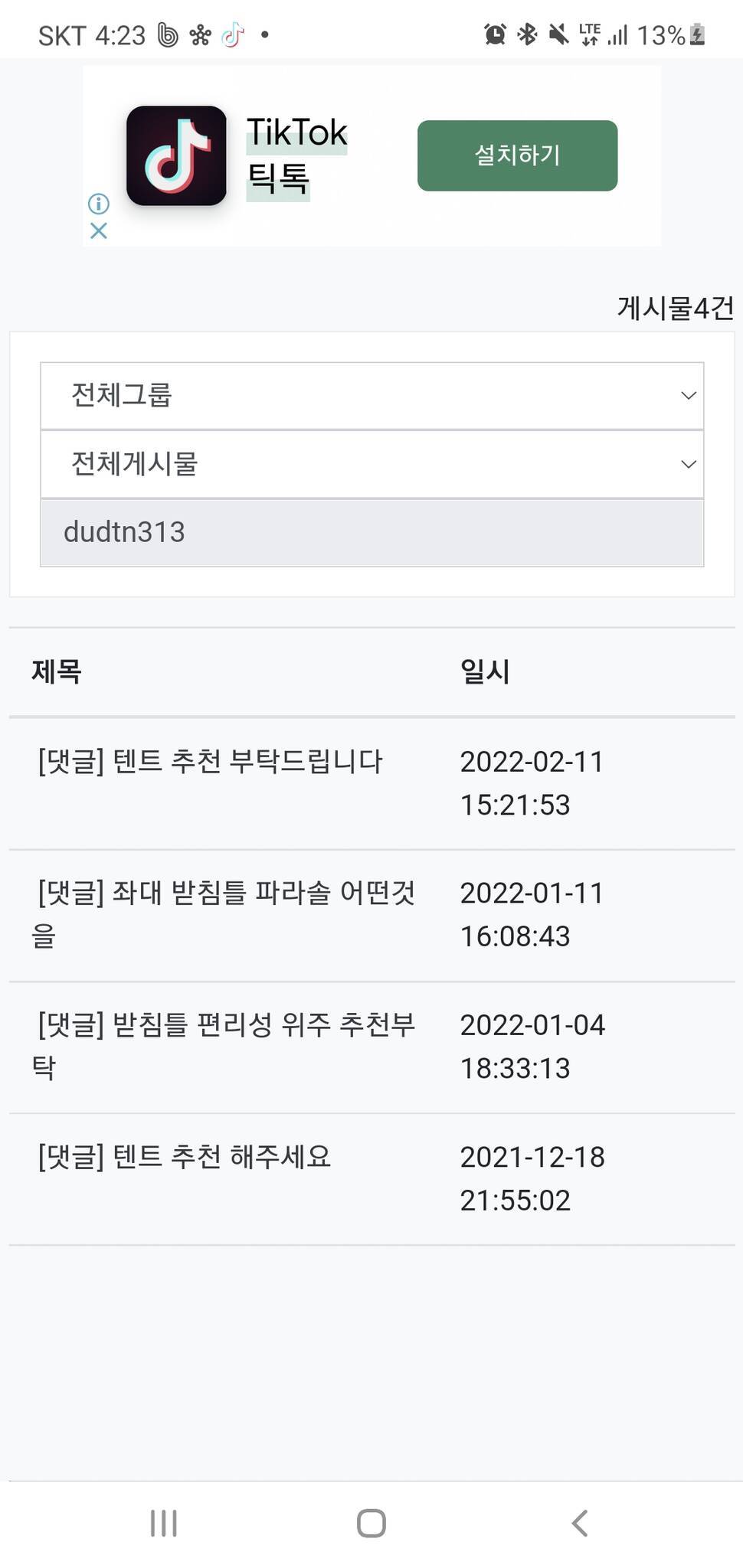This screenshot has height=1568, width=743.
Task: Open comment on 텐트 추천 해주세요
Action: 185,1157
